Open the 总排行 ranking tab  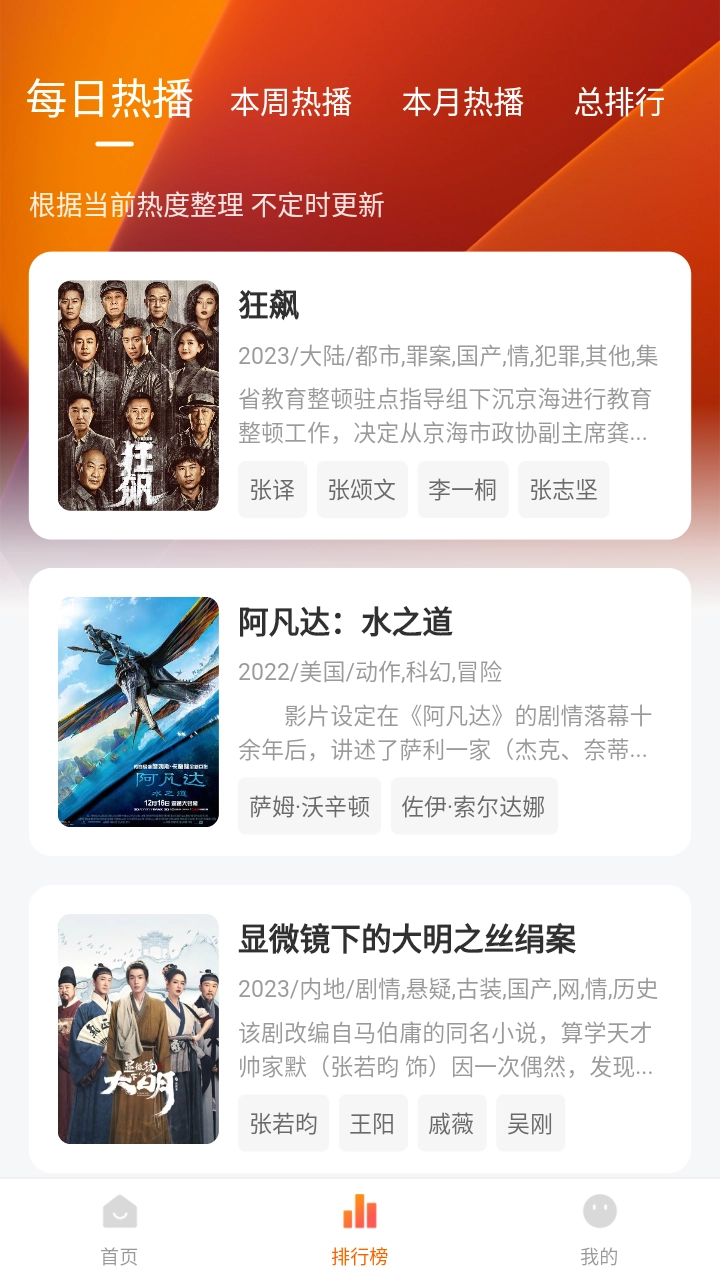pos(618,104)
